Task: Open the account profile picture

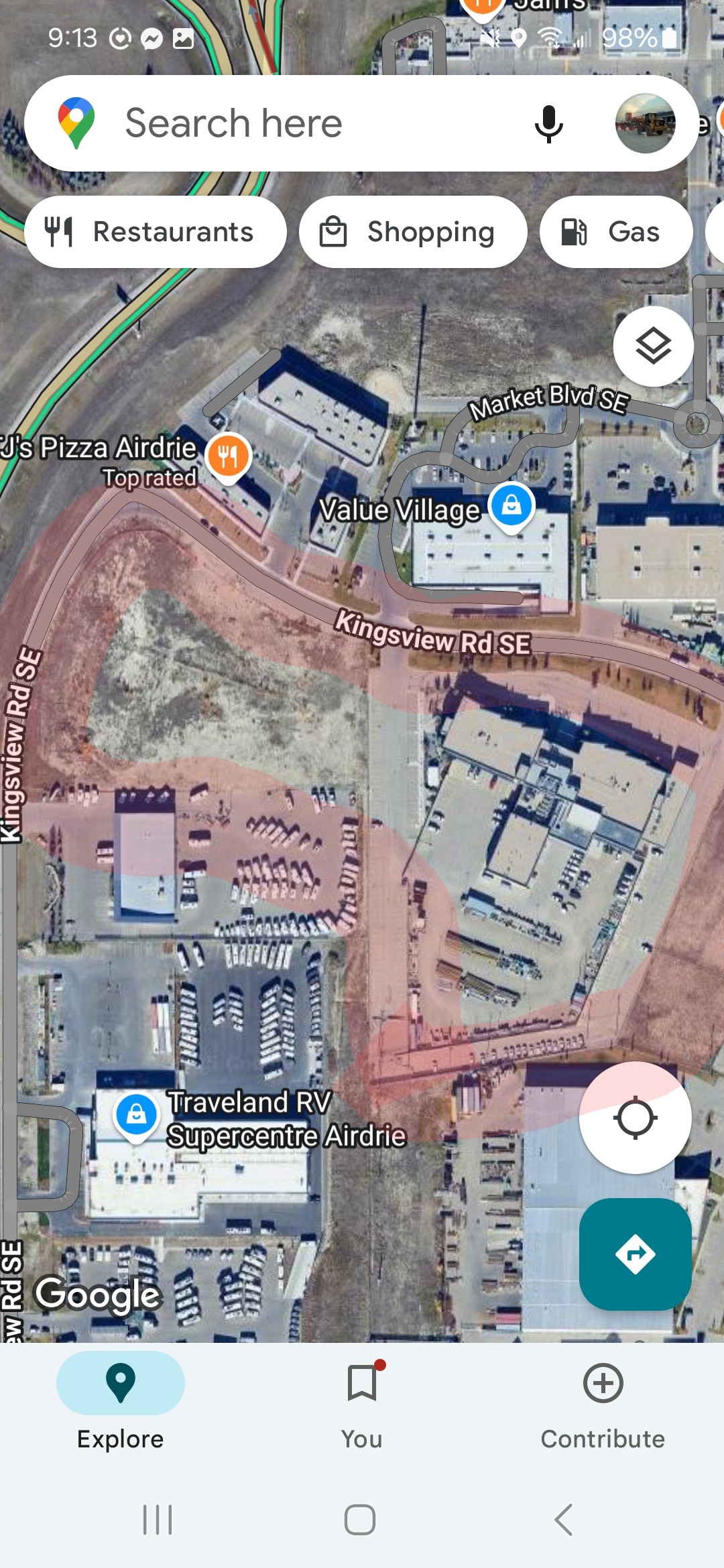Action: pos(645,124)
